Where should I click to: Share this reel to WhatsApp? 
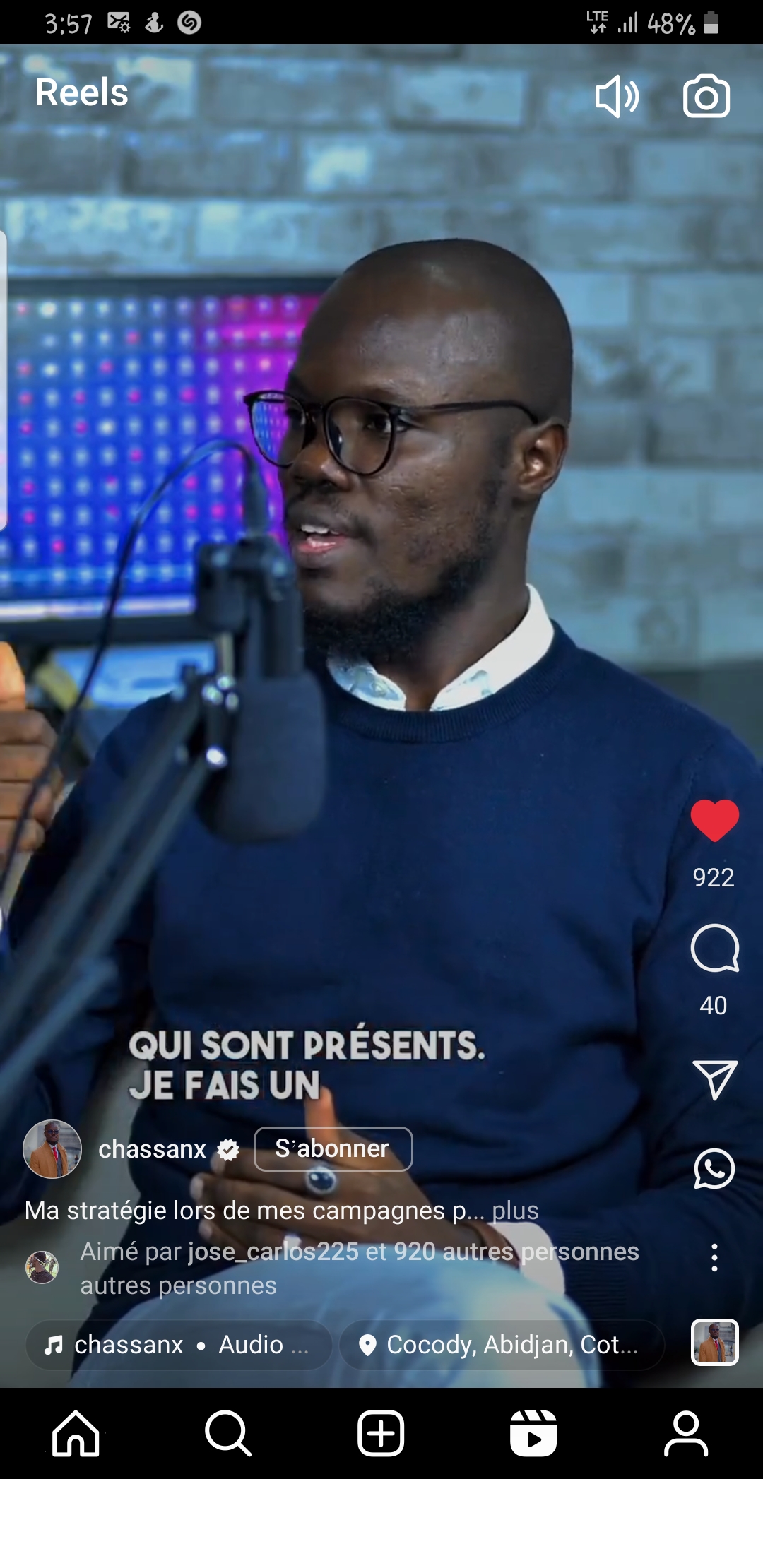tap(714, 1169)
